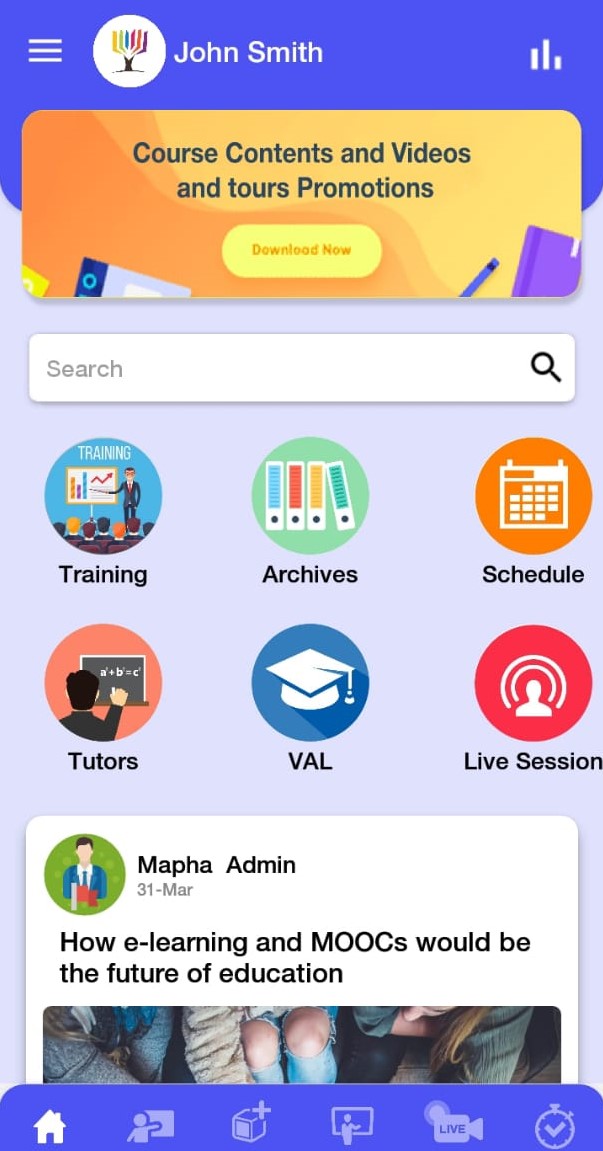Select the cube-plus tab in bottom bar

coord(252,1124)
